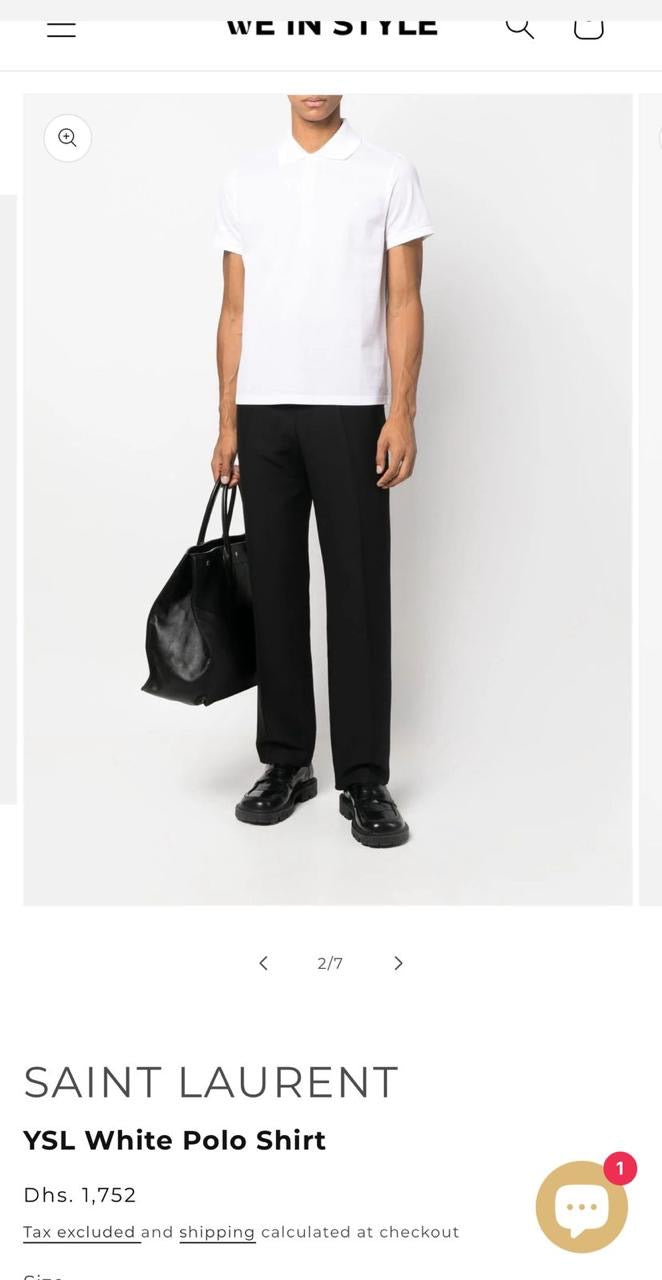Open the shopping cart

click(x=588, y=27)
